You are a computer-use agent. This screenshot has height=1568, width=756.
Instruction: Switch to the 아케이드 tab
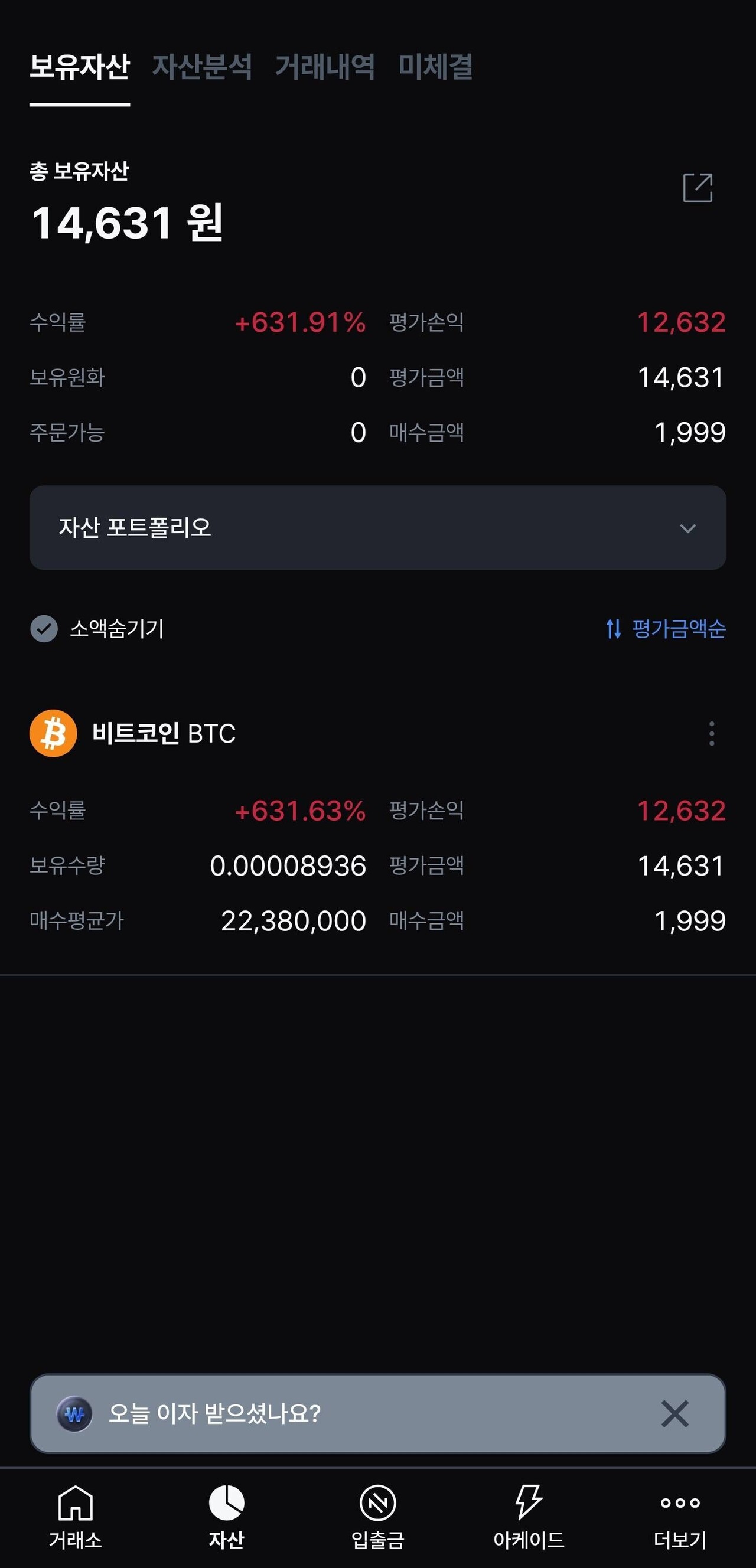pyautogui.click(x=529, y=1515)
